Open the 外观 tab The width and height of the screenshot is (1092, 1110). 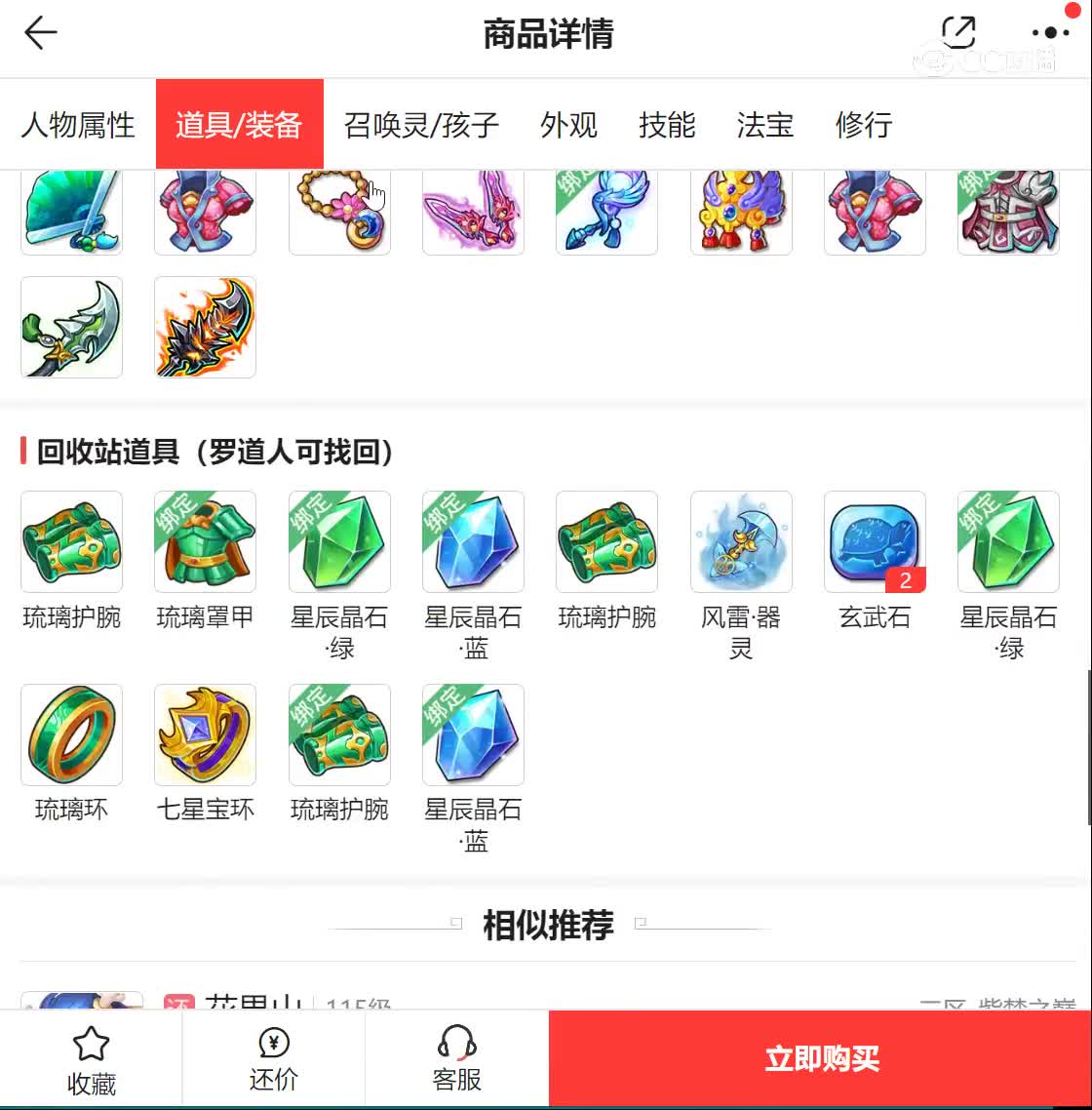tap(568, 125)
